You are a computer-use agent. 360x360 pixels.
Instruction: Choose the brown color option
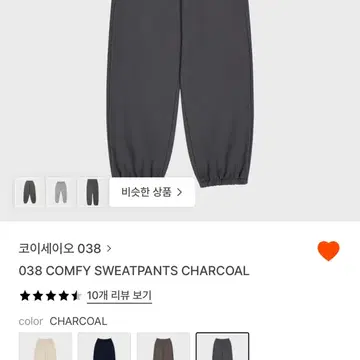163,346
